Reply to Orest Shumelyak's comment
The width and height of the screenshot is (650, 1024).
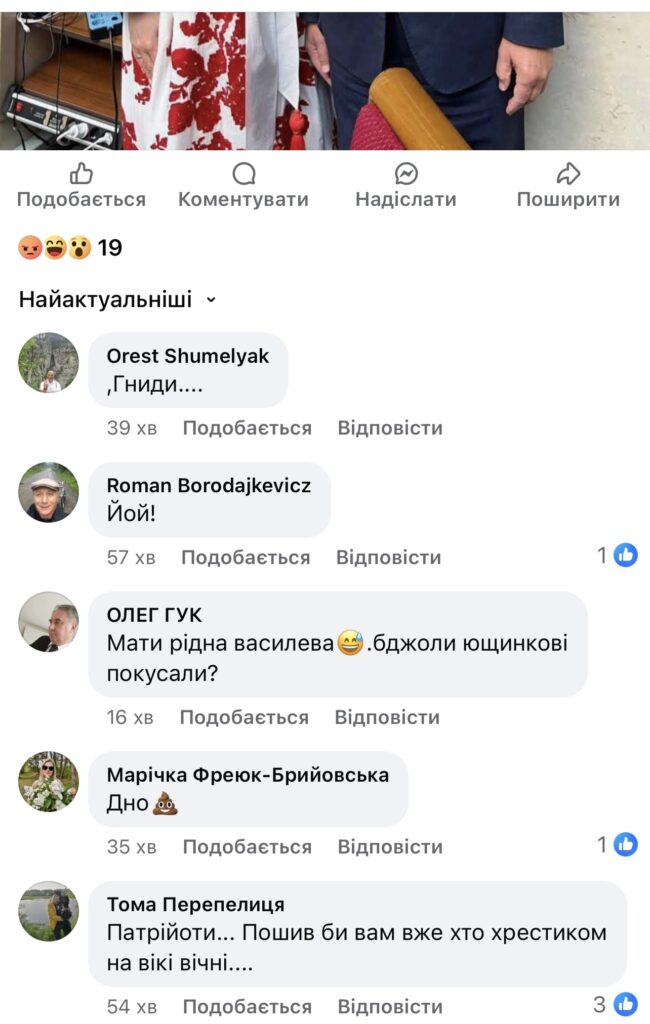390,428
